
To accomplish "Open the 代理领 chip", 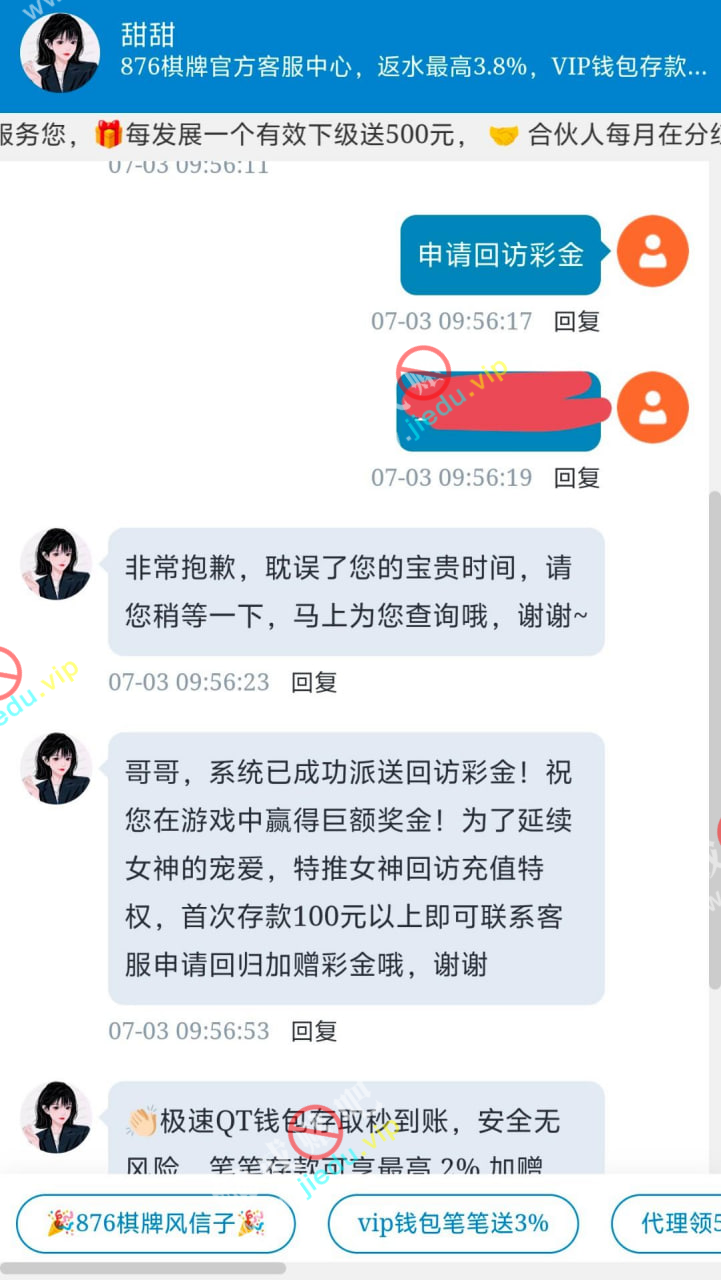I will [x=670, y=1223].
